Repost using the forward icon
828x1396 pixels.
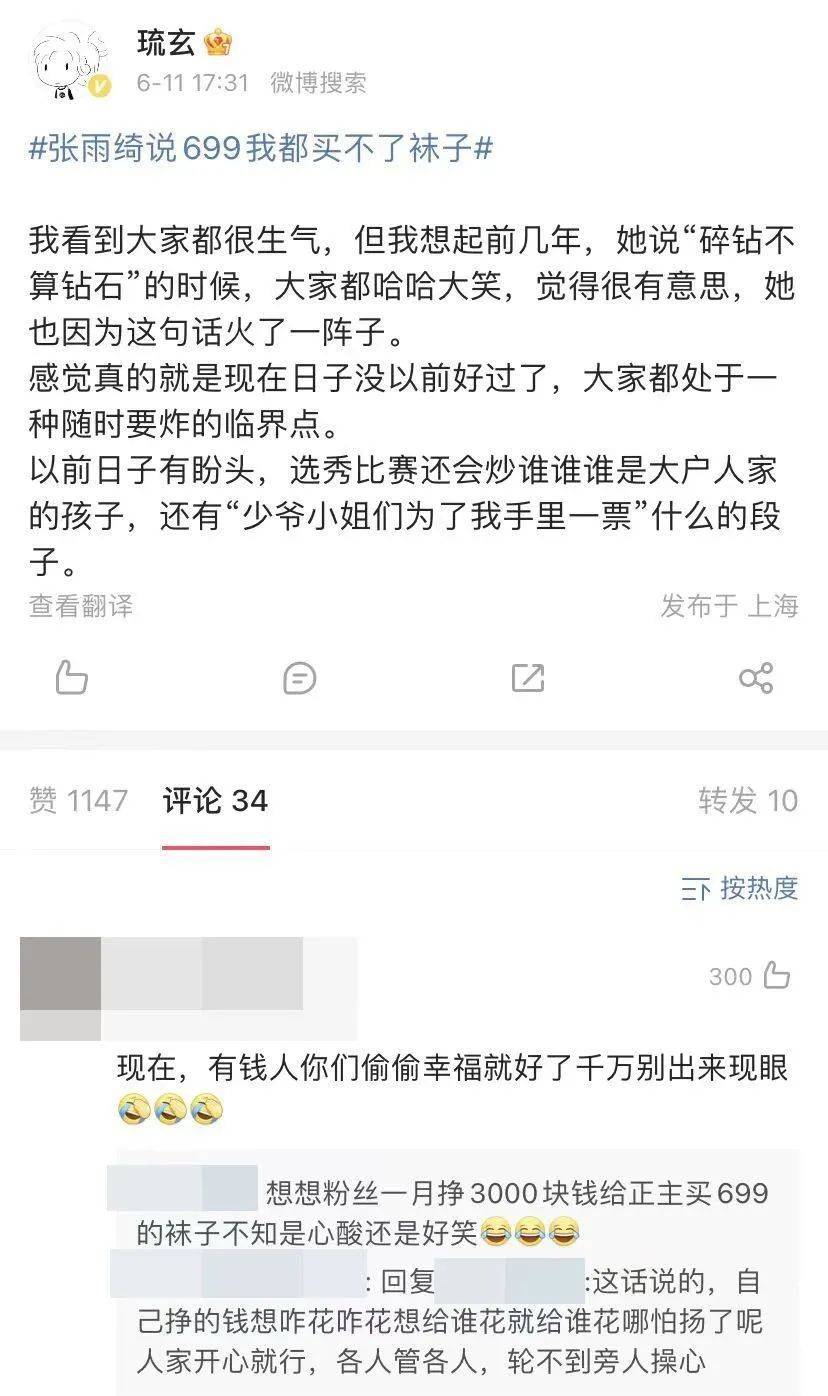(x=527, y=677)
